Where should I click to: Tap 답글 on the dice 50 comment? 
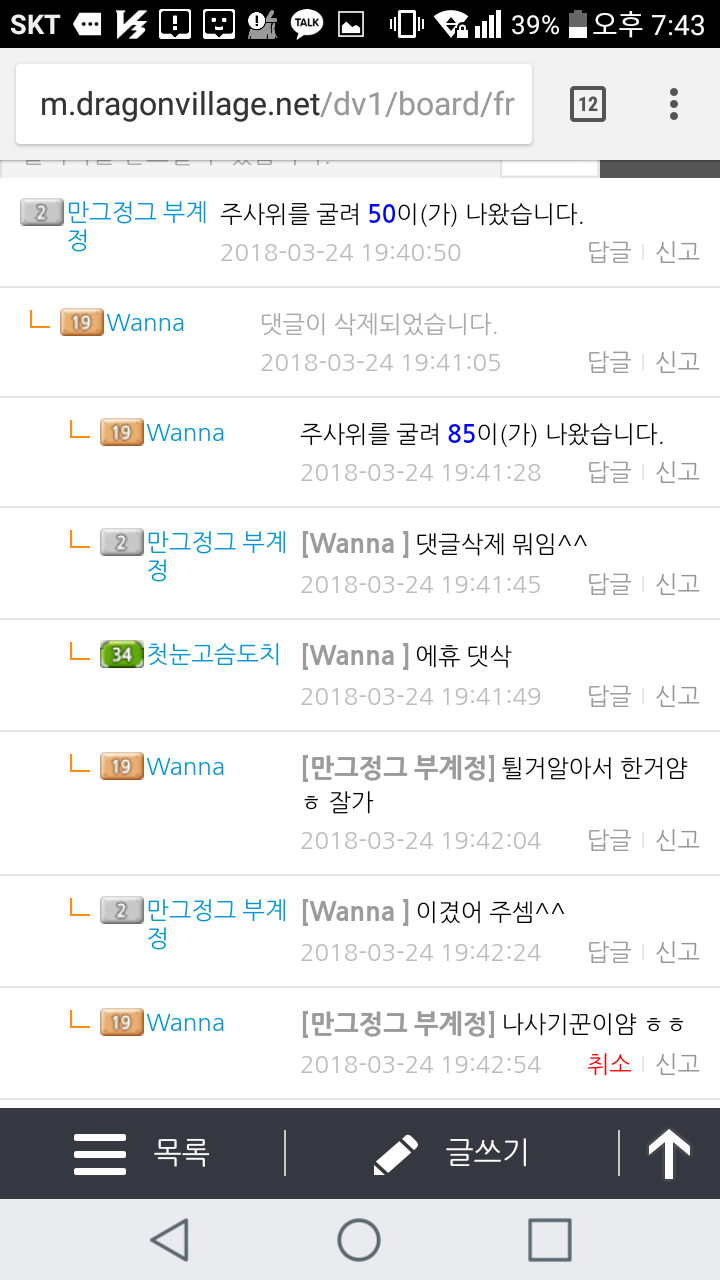coord(609,252)
